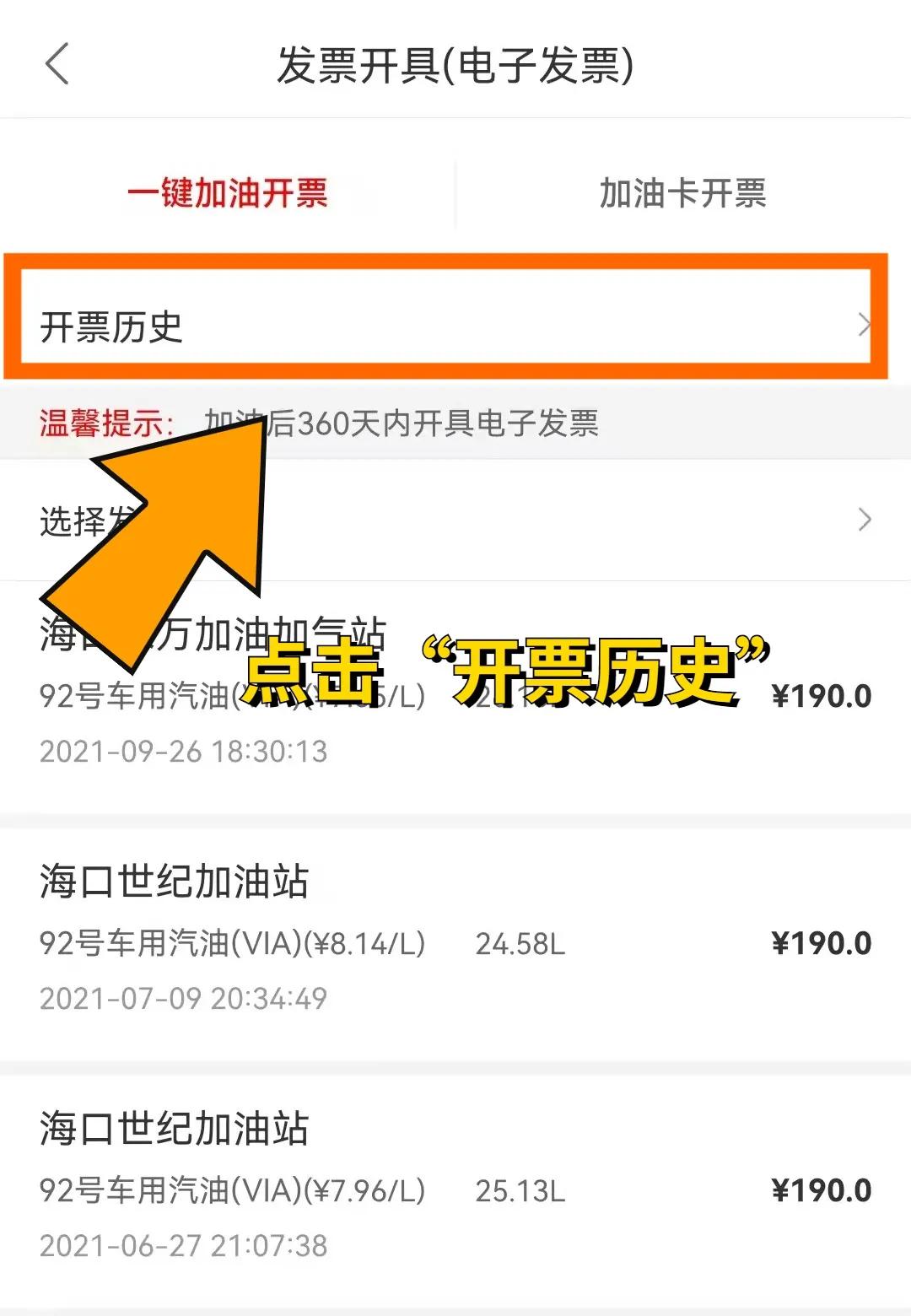Select the 92号车用汽油(VIA)(¥8.14/L) line
The image size is (911, 1316).
click(x=232, y=944)
